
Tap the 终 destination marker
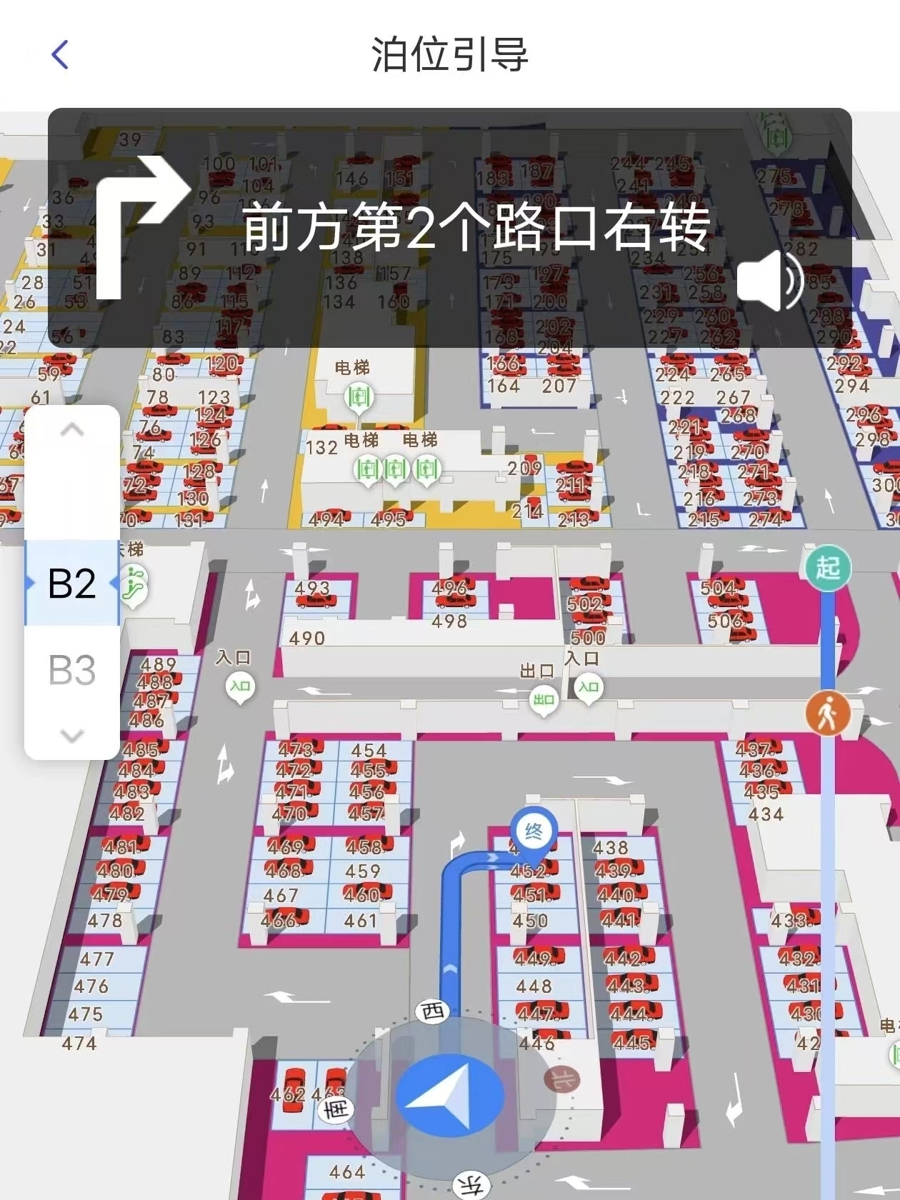531,831
